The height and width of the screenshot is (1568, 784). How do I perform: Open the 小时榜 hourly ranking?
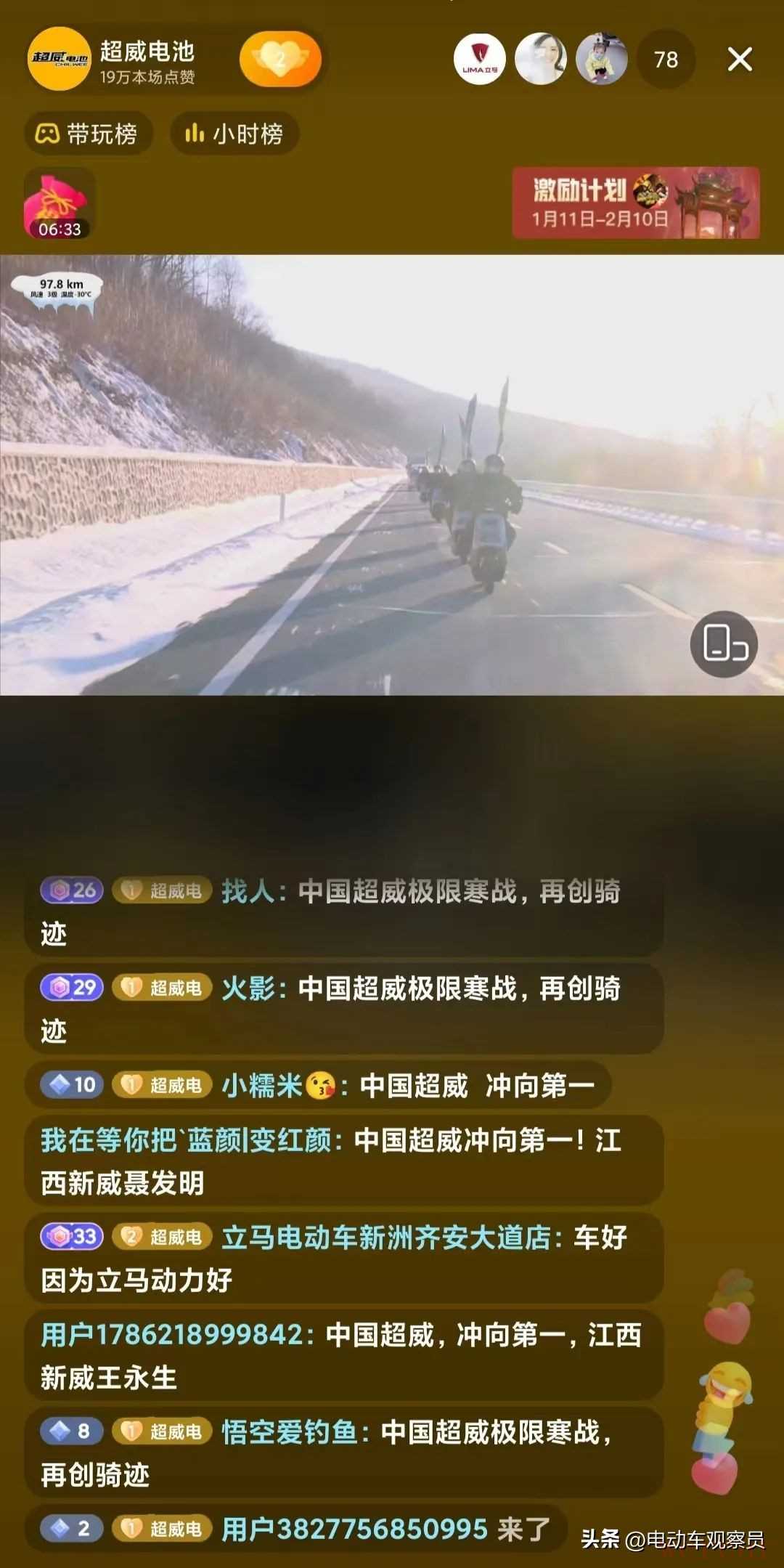coord(234,134)
